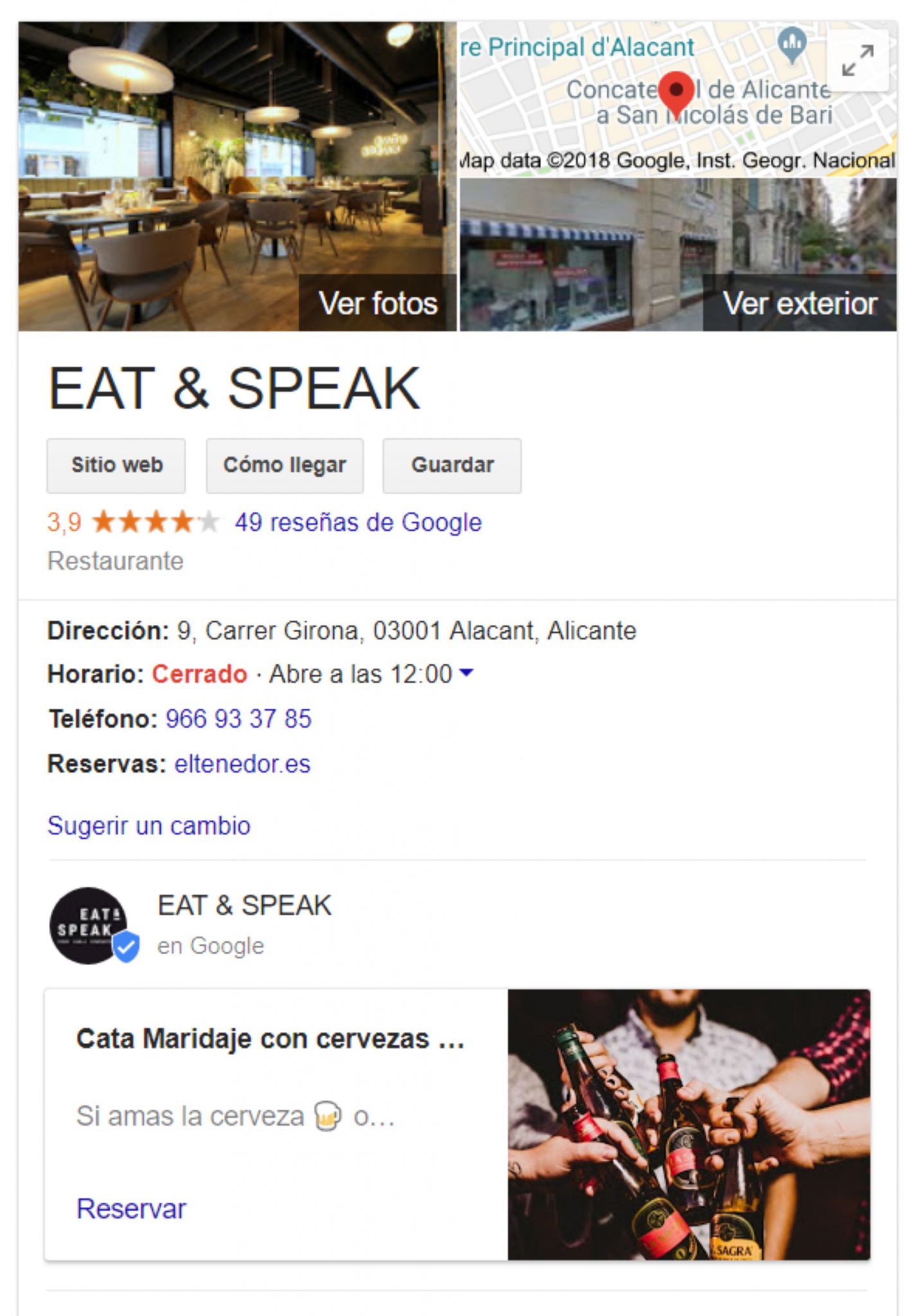Open EAT & SPEAK en Google profile
The height and width of the screenshot is (1316, 923).
(244, 906)
